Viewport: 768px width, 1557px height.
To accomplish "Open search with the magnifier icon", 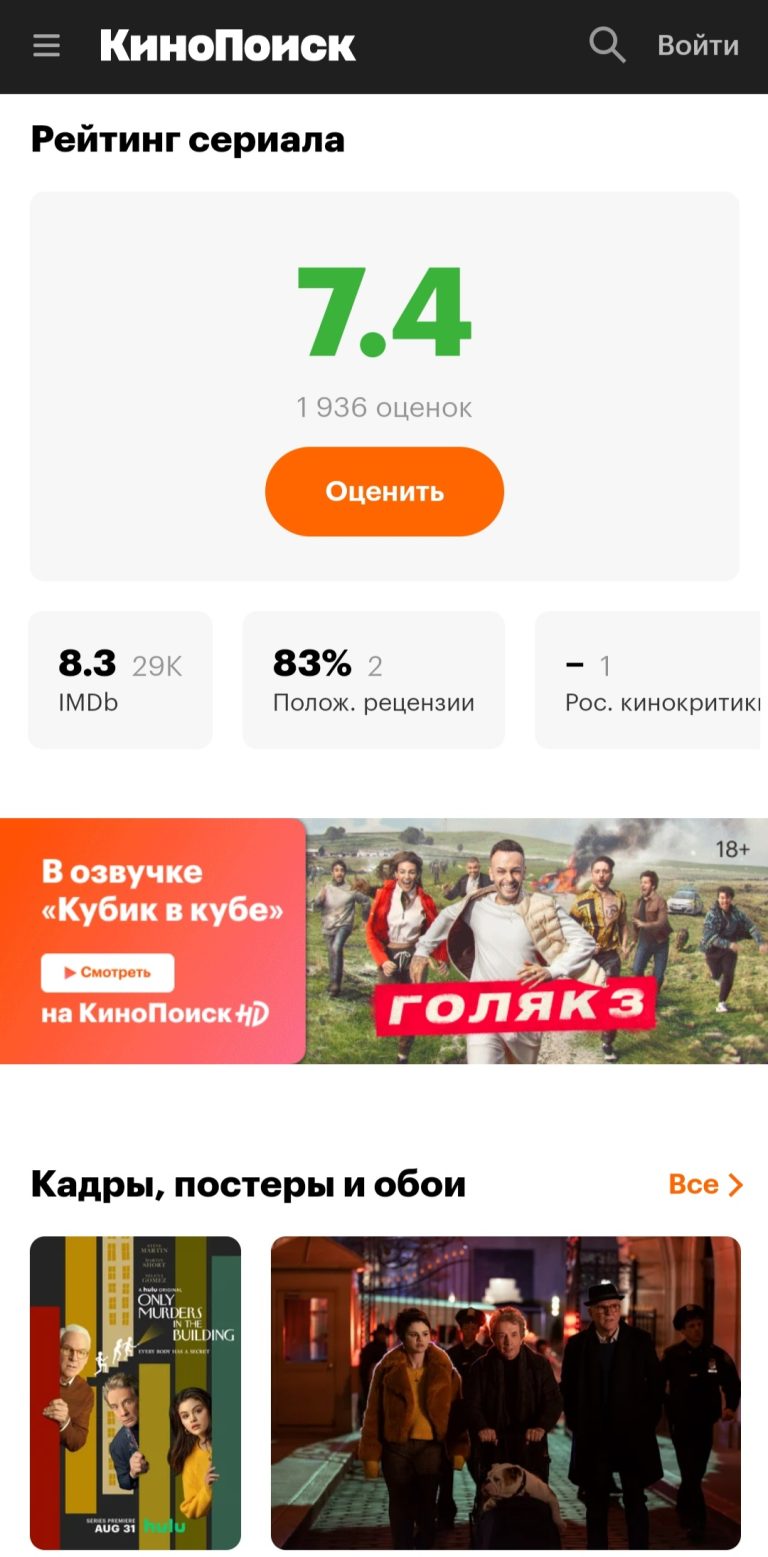I will pos(606,46).
